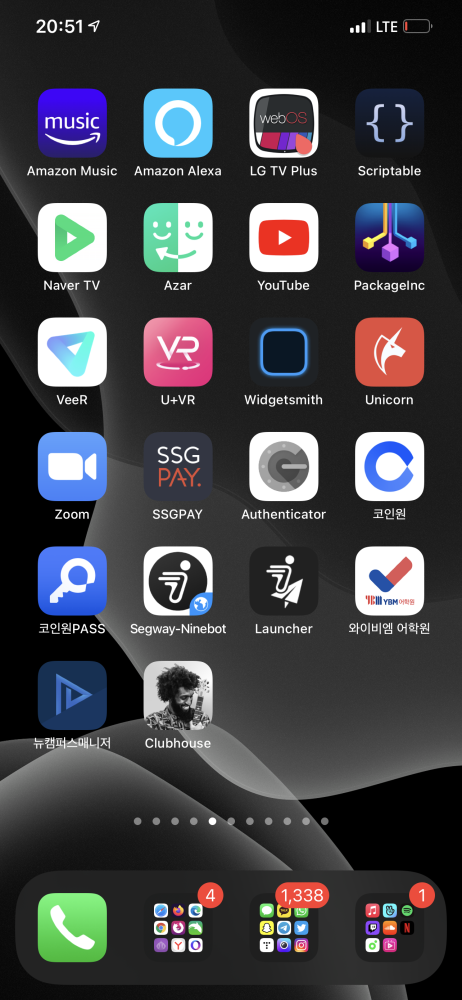Open the browsers folder with badge 4
The image size is (462, 1000).
[x=178, y=927]
